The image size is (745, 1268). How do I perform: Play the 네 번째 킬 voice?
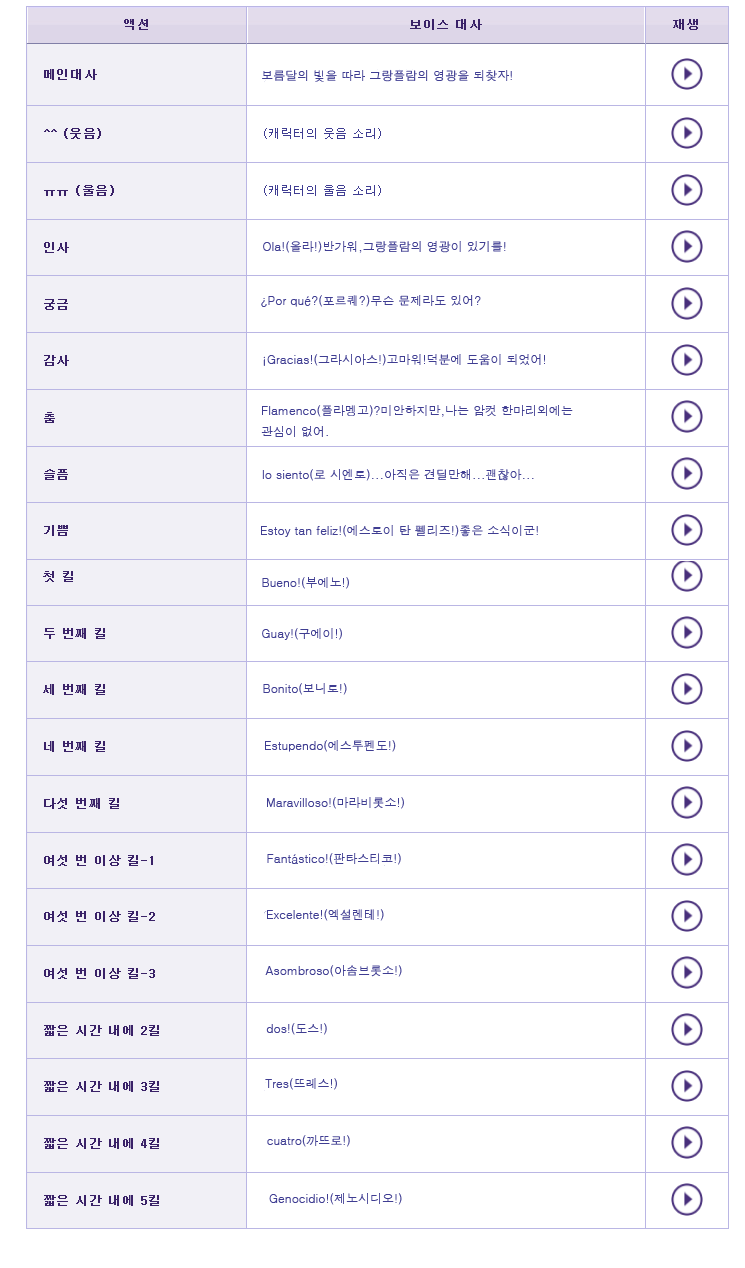point(686,746)
